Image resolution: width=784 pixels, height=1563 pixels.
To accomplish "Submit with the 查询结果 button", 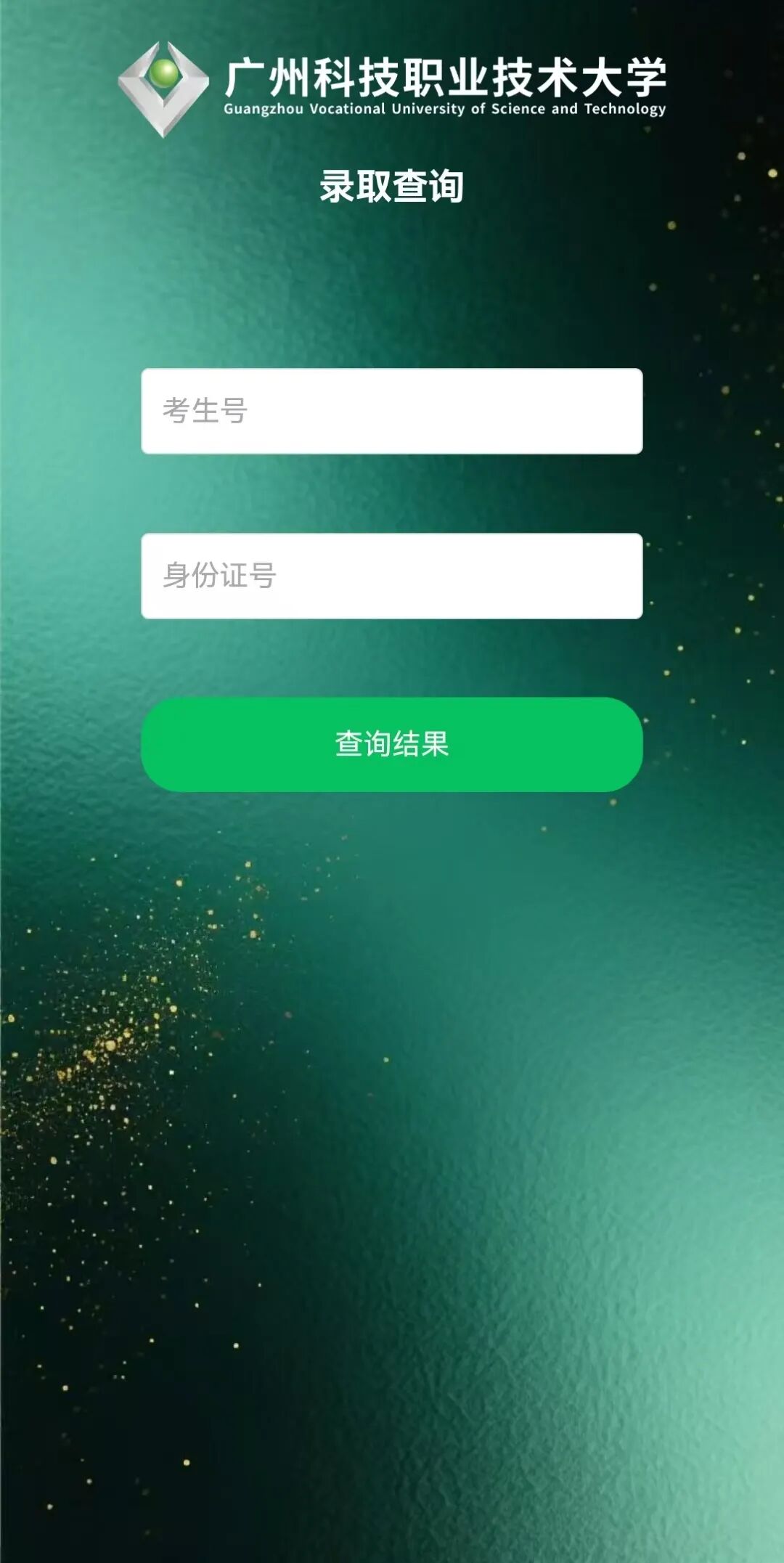I will 391,744.
